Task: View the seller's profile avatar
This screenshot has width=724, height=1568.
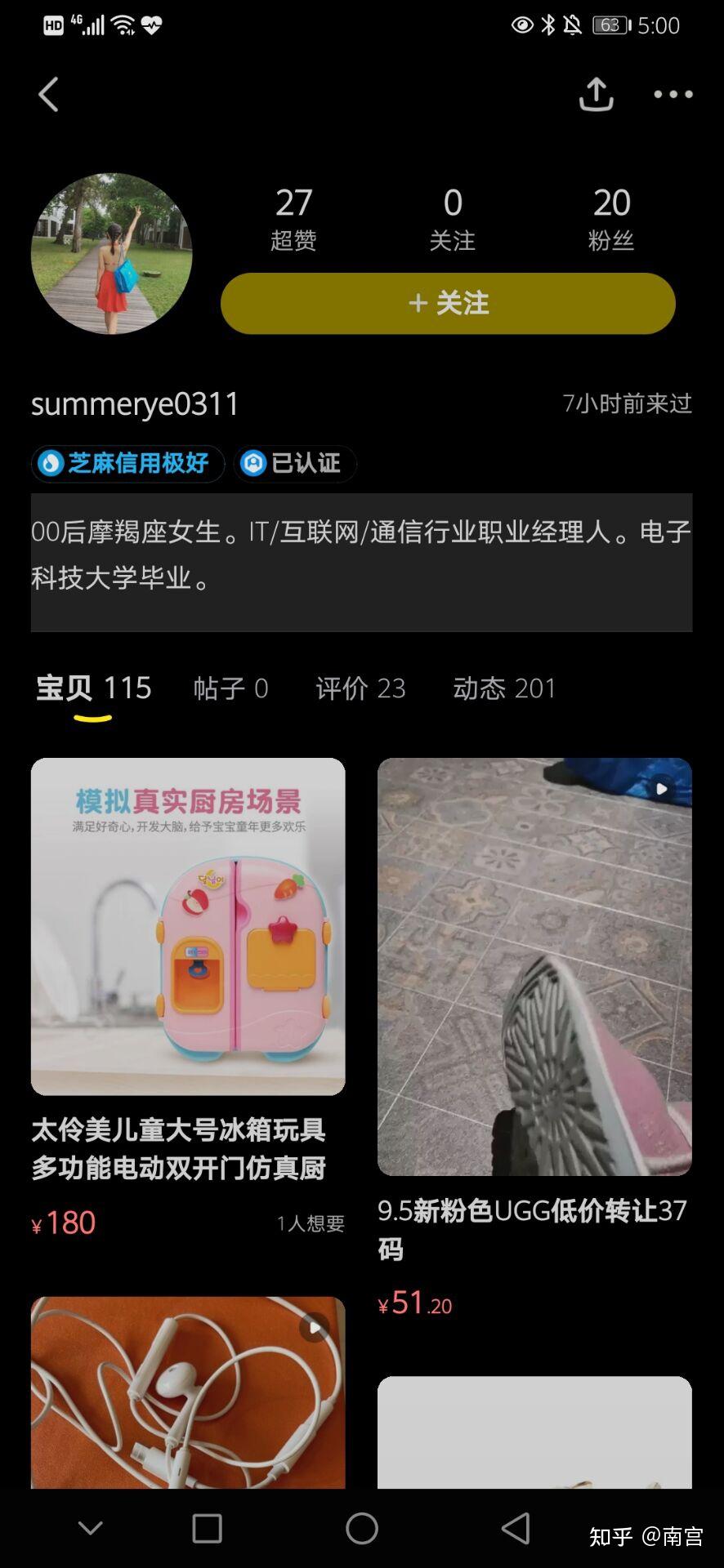Action: 112,253
